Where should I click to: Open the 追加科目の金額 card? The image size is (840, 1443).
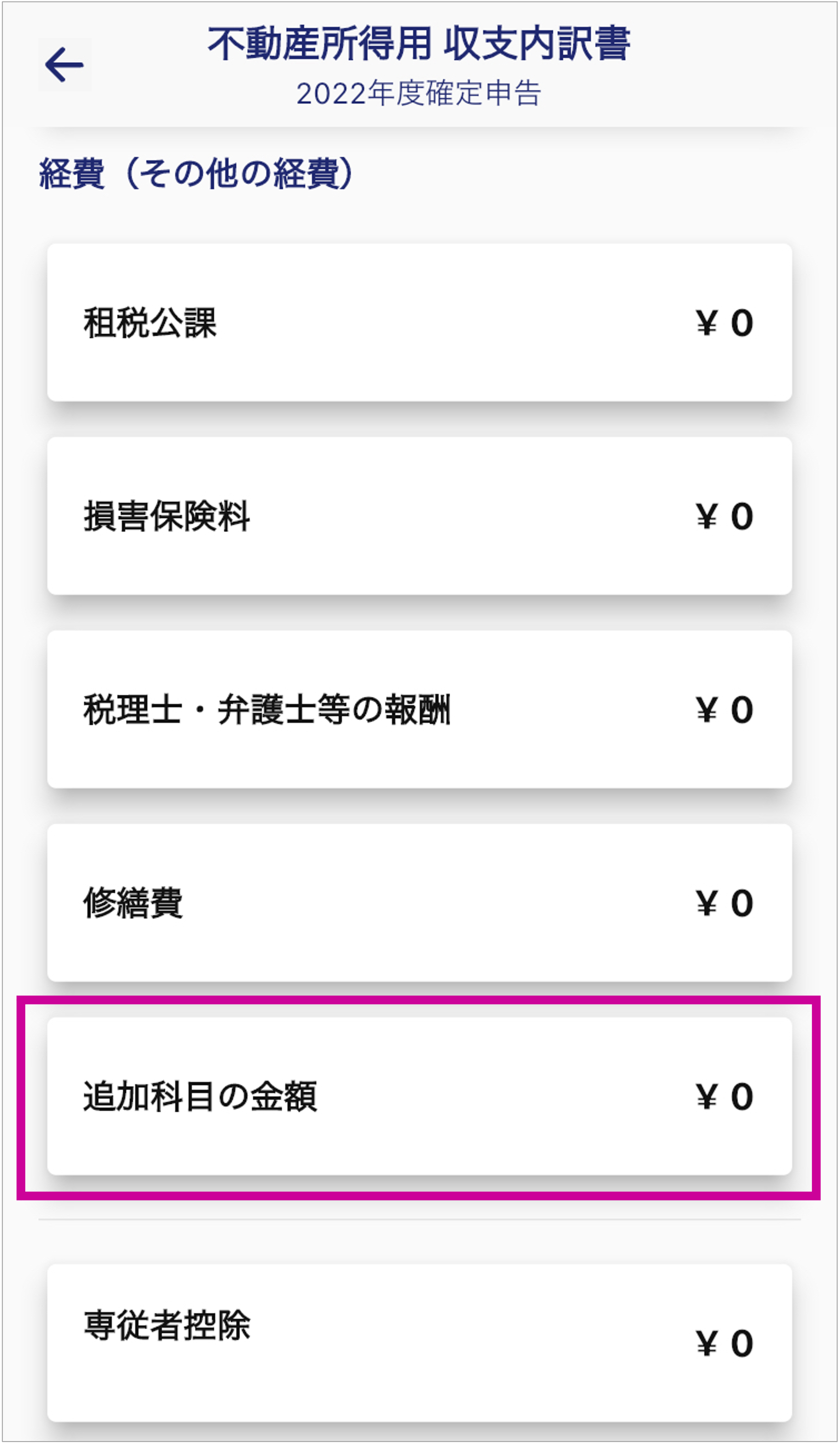420,1097
